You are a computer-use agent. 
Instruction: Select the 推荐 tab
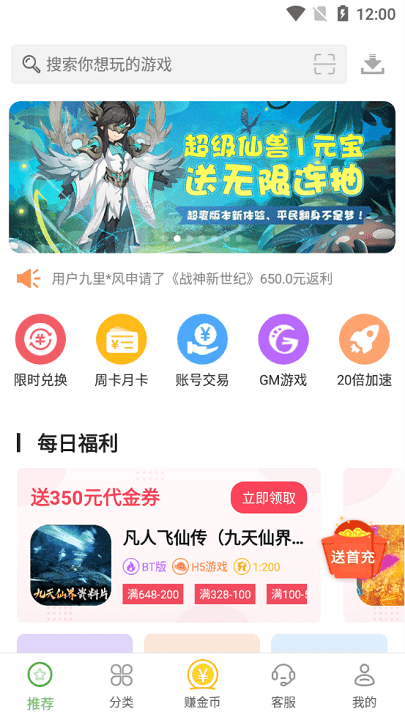click(x=40, y=686)
